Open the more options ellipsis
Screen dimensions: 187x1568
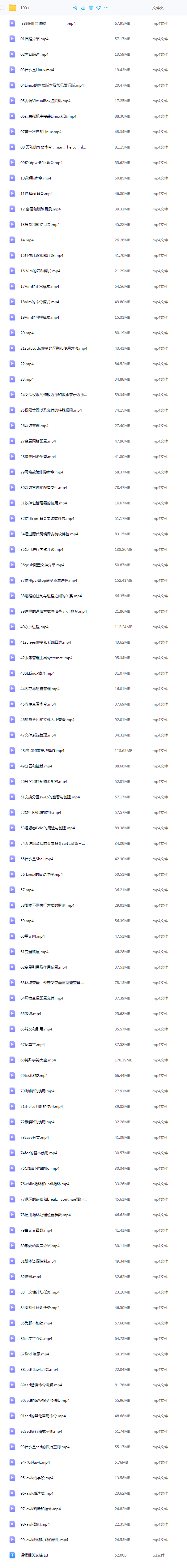(x=106, y=8)
